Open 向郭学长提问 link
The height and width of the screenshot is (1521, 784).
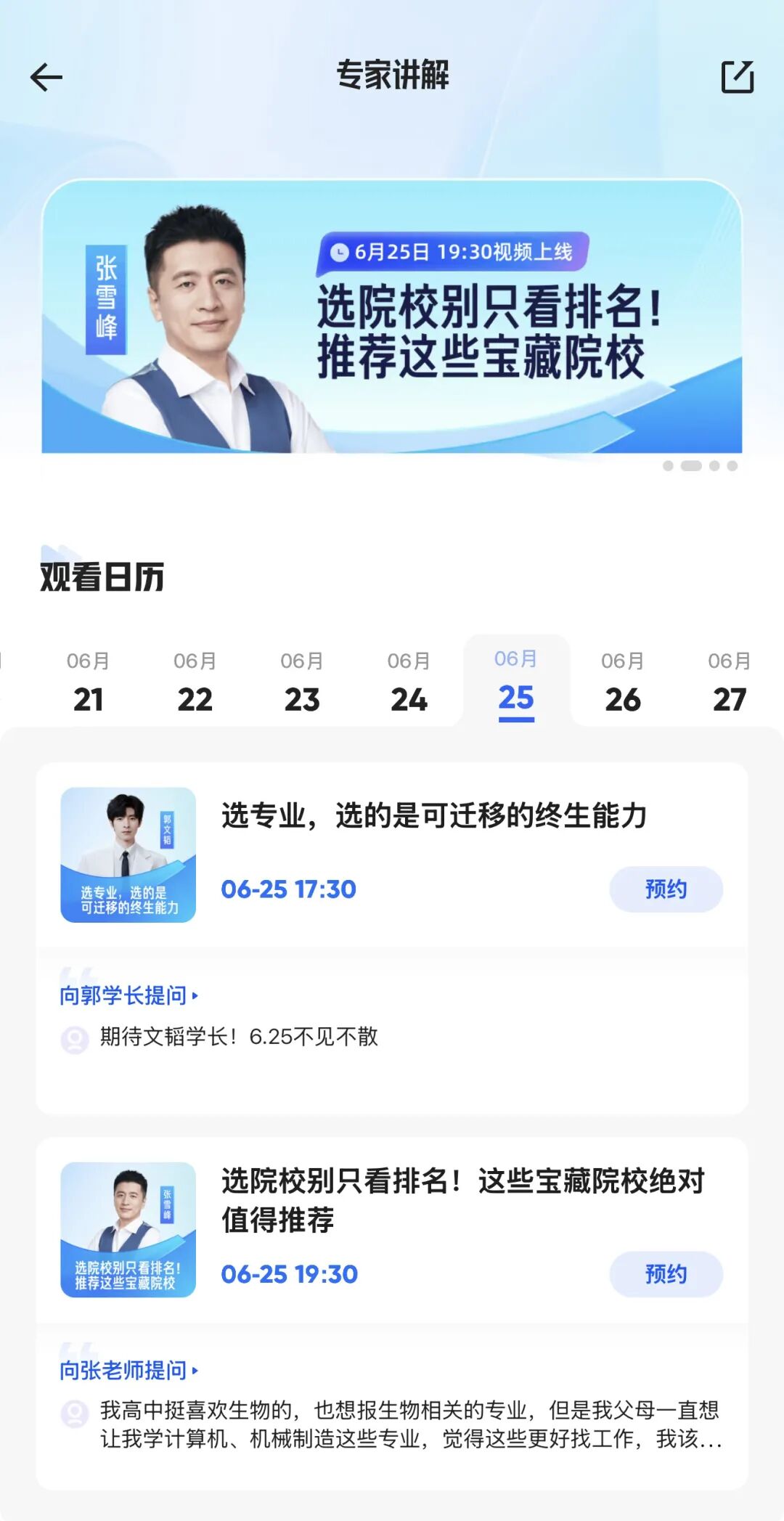128,995
